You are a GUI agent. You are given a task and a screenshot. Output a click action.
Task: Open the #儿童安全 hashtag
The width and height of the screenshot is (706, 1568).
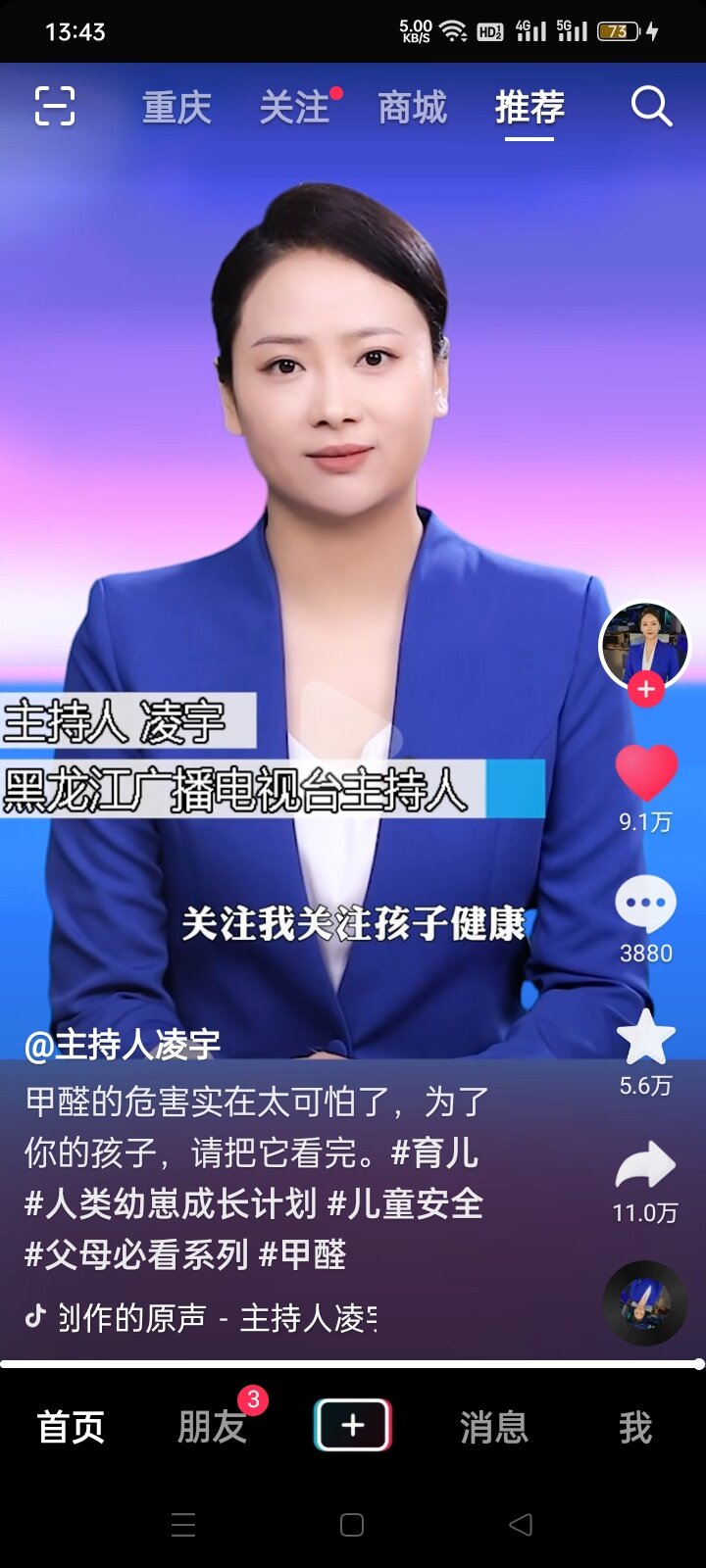click(x=405, y=1203)
